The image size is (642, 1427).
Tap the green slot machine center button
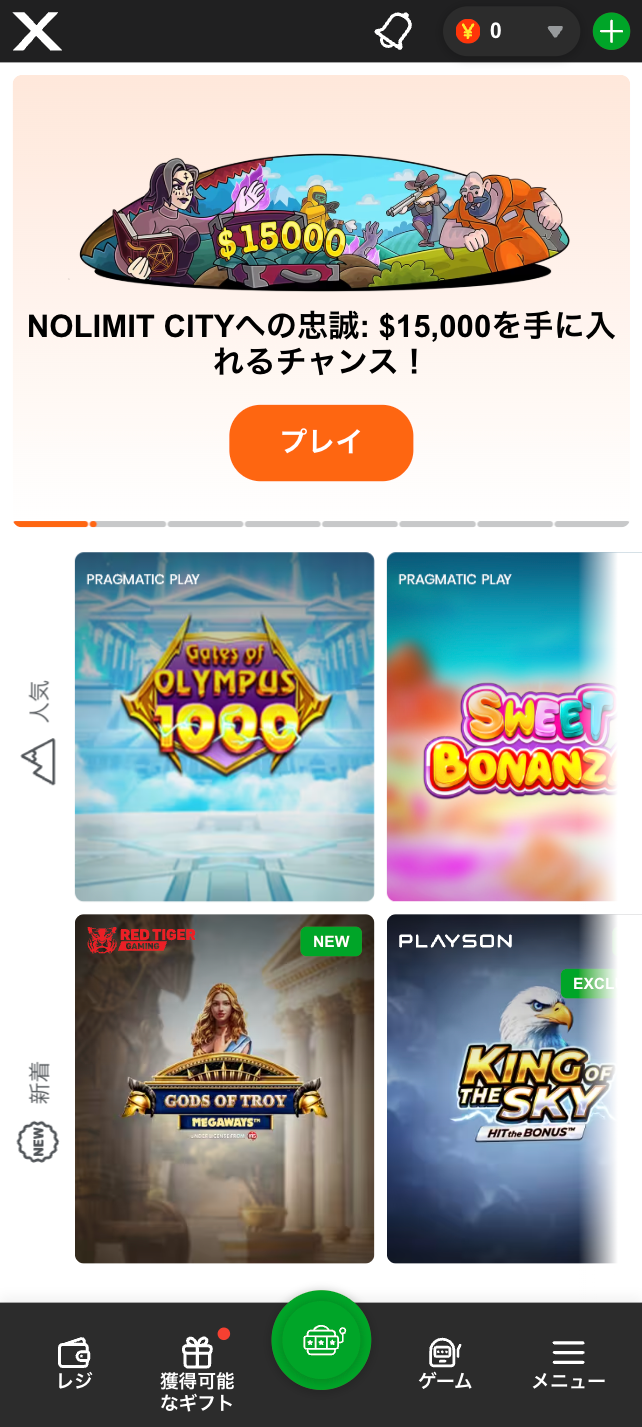321,1340
